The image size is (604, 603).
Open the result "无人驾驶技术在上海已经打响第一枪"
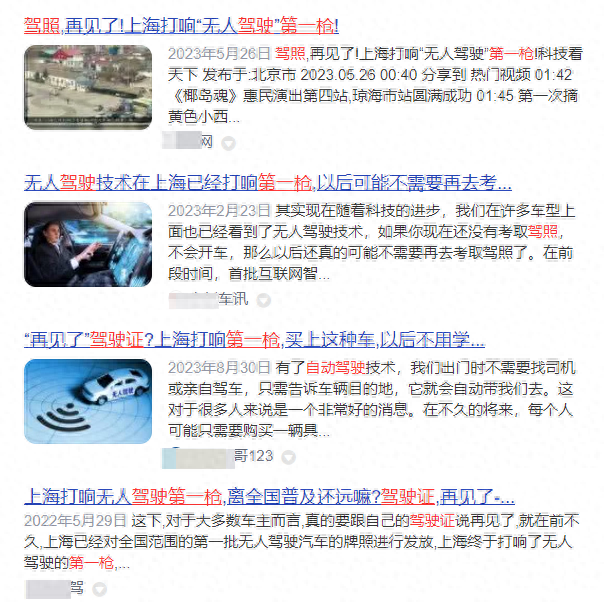coord(267,183)
